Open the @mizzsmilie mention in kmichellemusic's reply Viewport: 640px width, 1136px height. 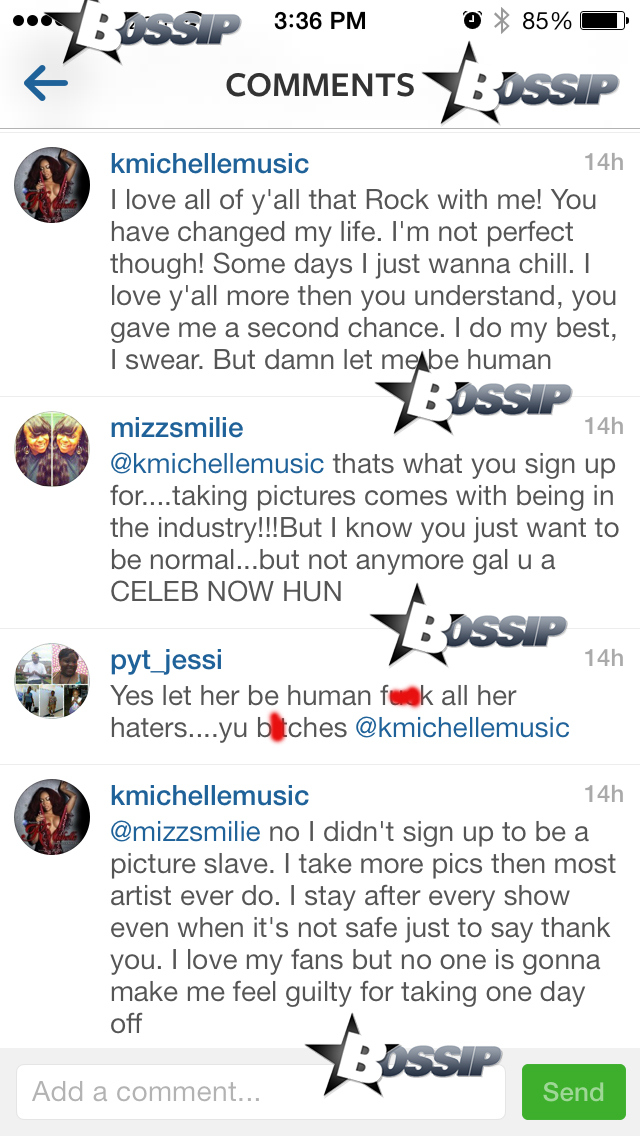pos(185,832)
